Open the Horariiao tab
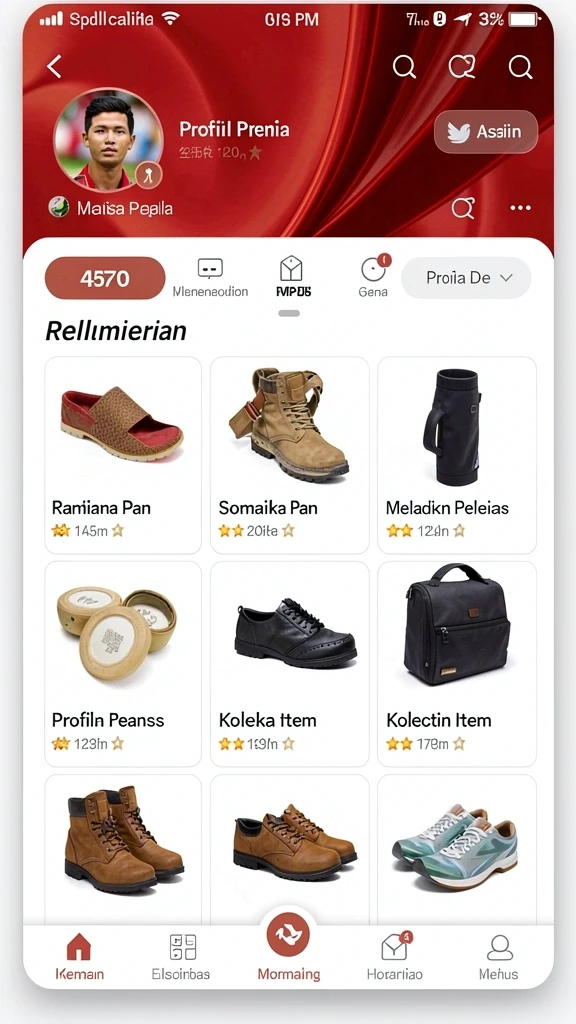Viewport: 576px width, 1024px height. (394, 957)
